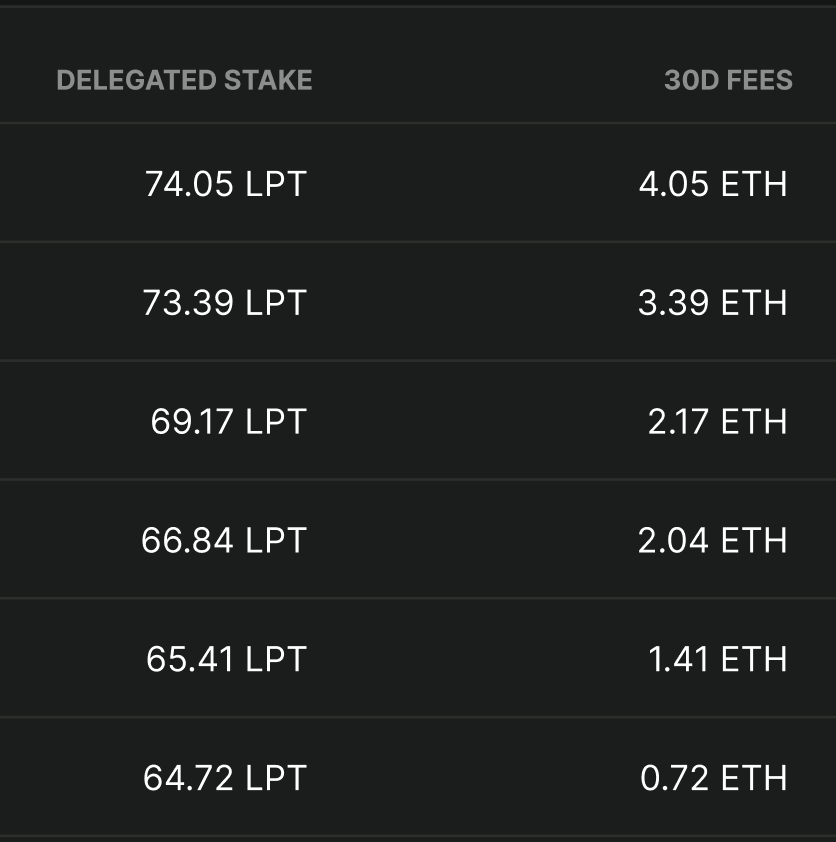836x842 pixels.
Task: Sort by the 30D Fees column
Action: pos(728,81)
